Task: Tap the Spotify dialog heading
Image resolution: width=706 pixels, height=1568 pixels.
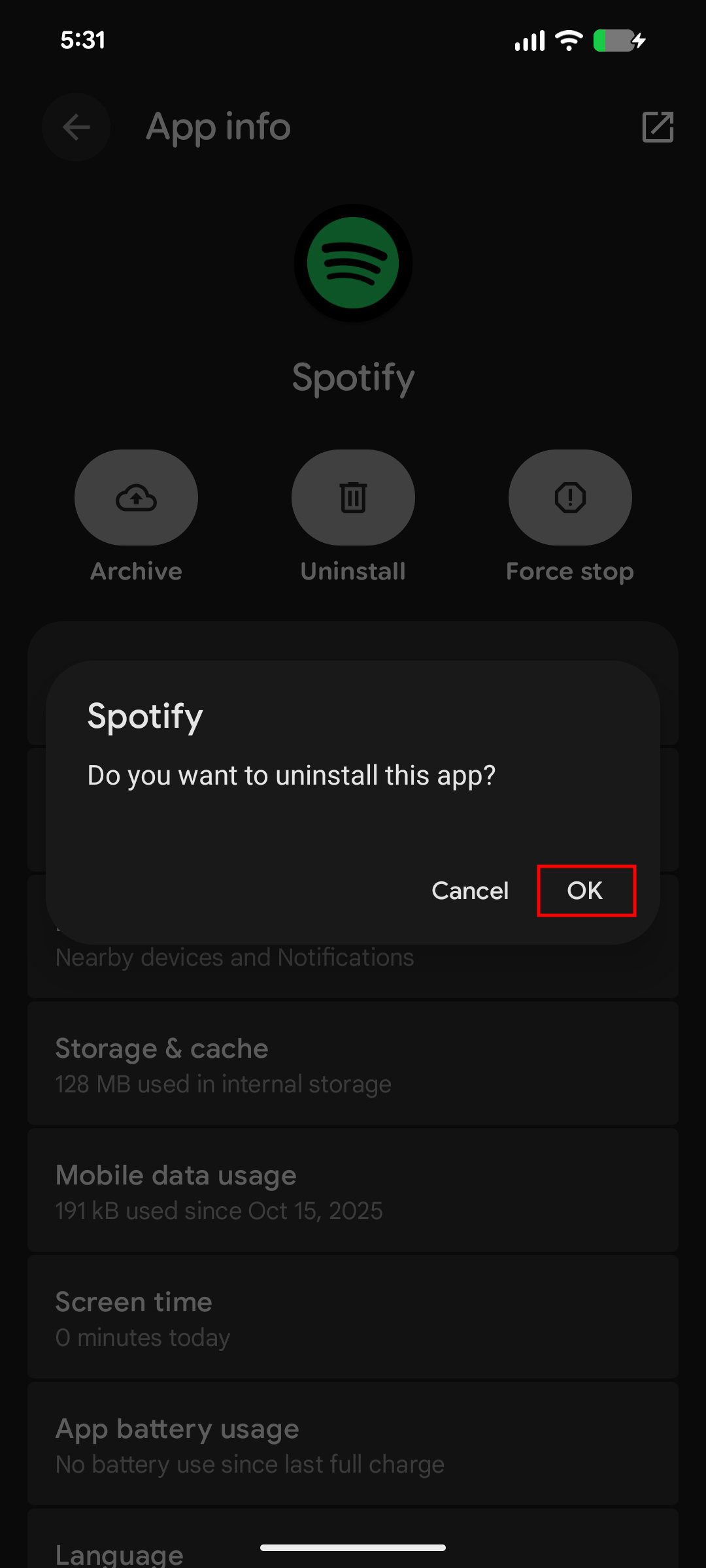Action: tap(144, 716)
